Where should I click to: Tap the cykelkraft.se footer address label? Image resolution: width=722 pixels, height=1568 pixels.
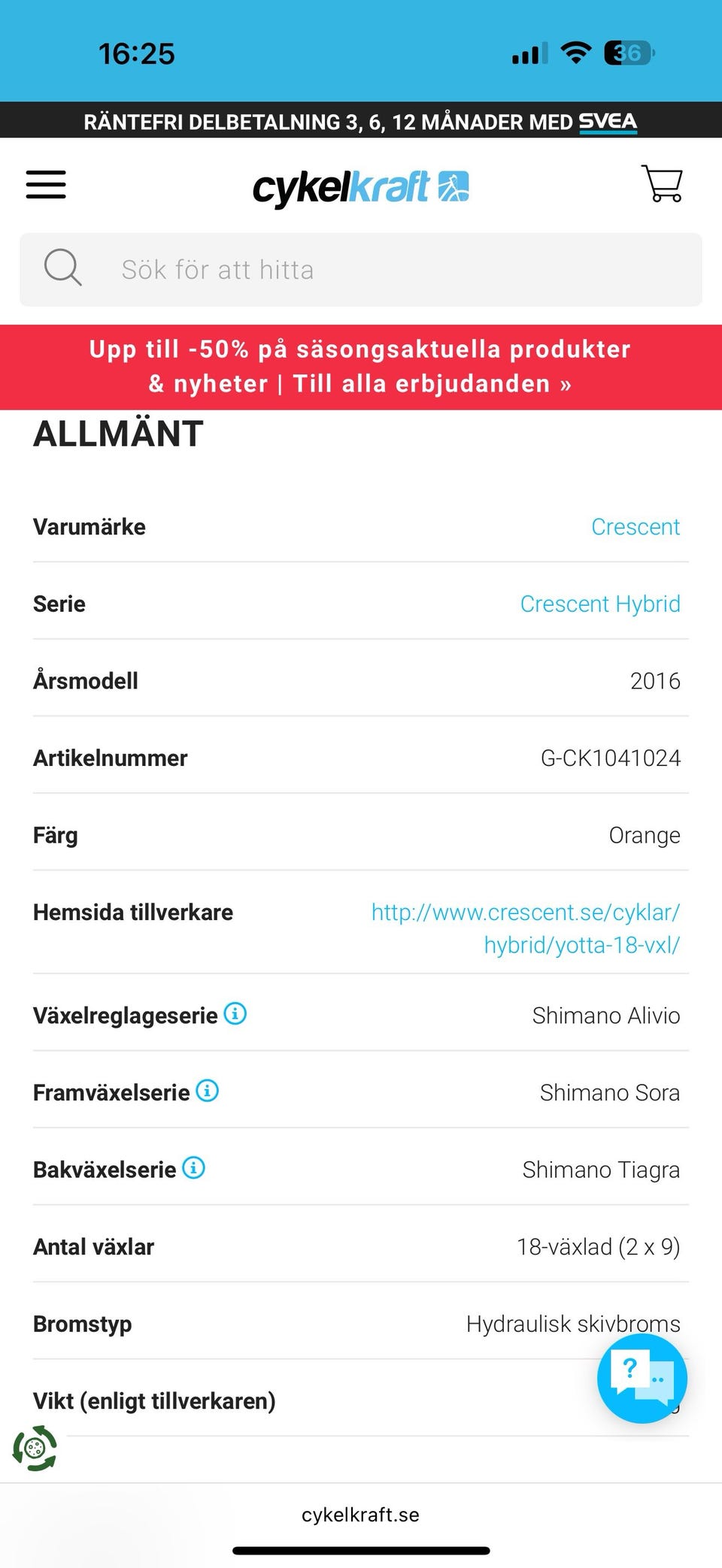(361, 1515)
